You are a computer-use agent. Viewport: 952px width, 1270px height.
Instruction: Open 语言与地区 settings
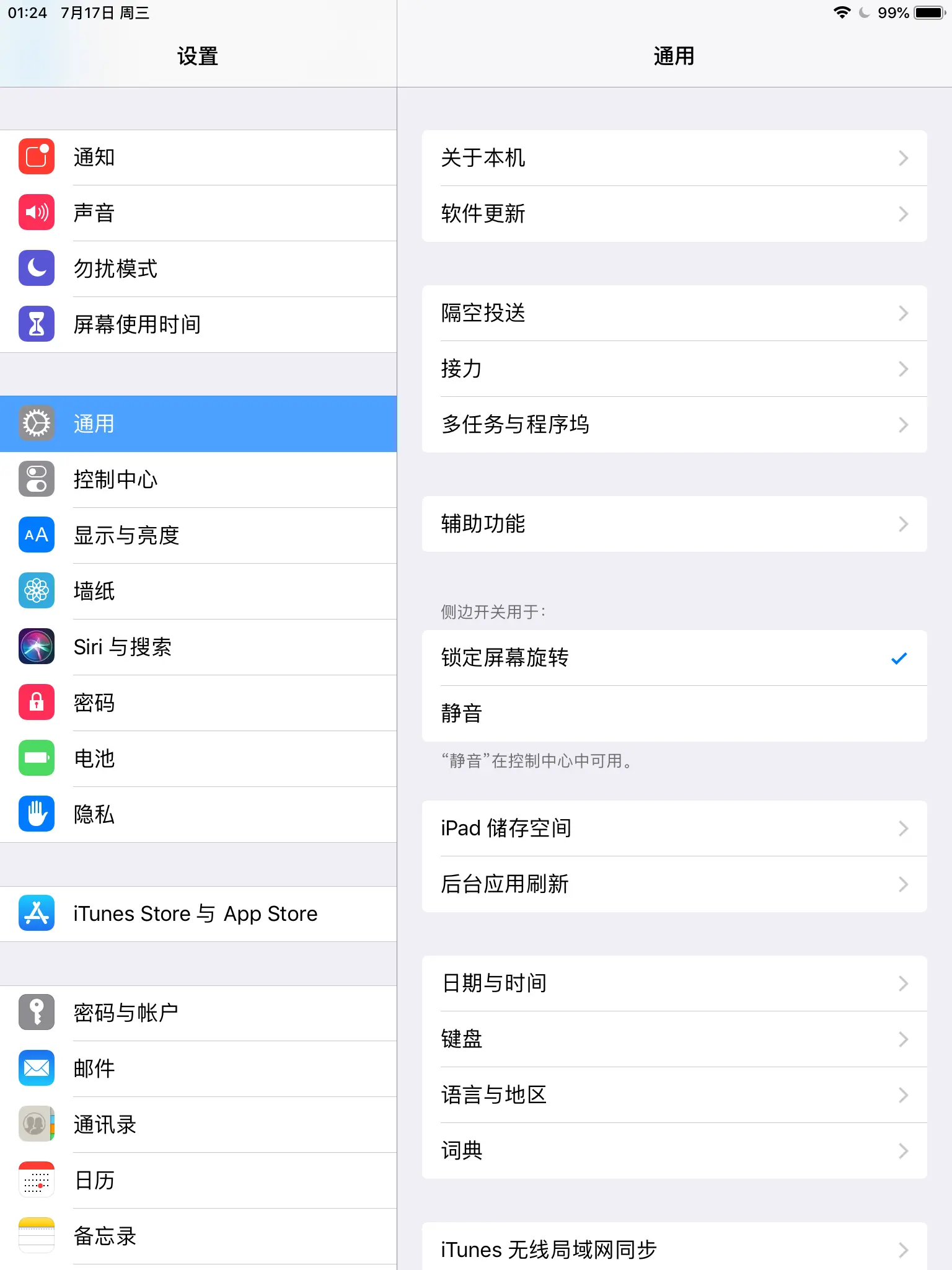[674, 1095]
